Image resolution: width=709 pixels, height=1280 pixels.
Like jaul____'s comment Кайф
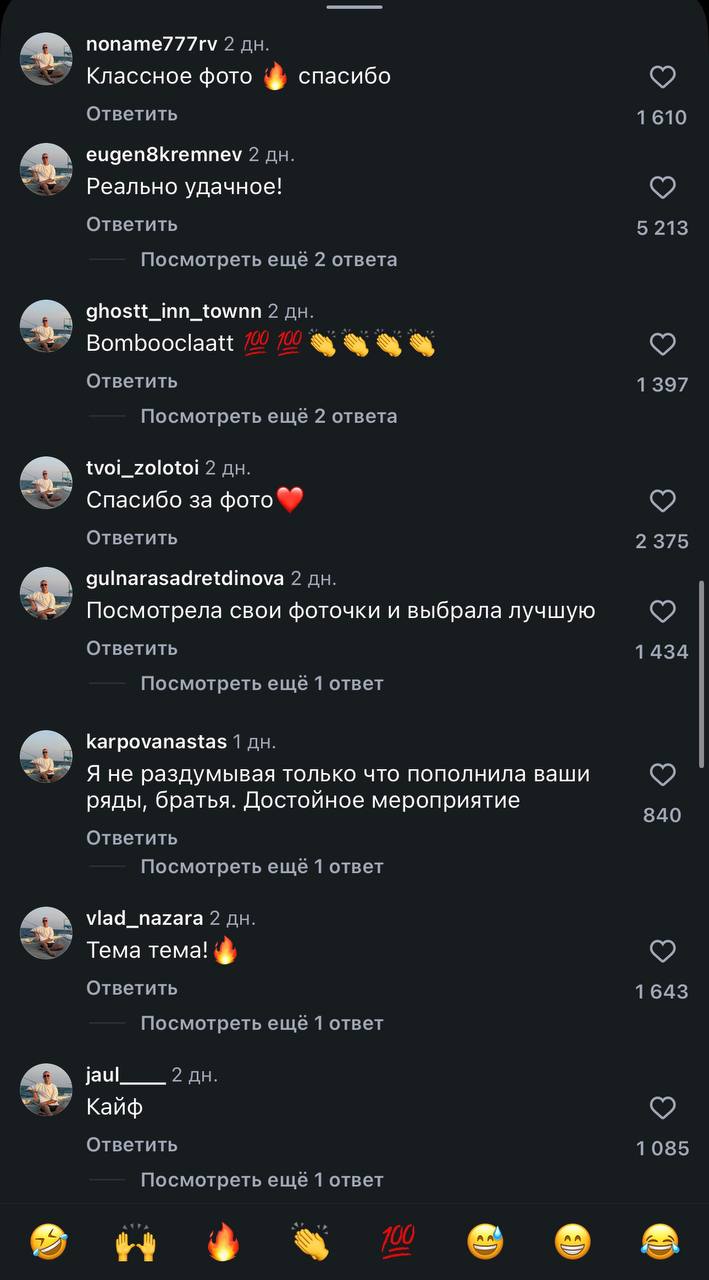click(662, 1107)
